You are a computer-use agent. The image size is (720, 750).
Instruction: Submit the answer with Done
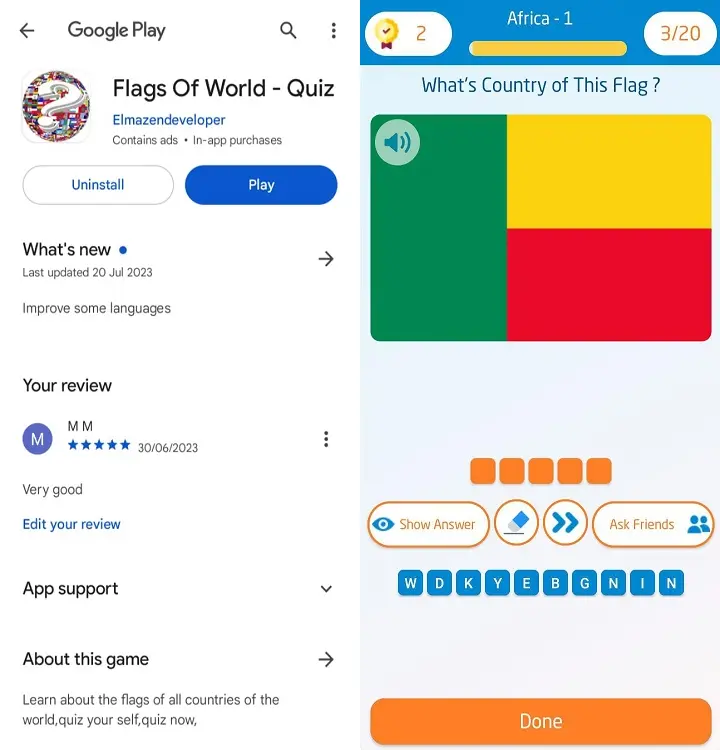(x=541, y=721)
